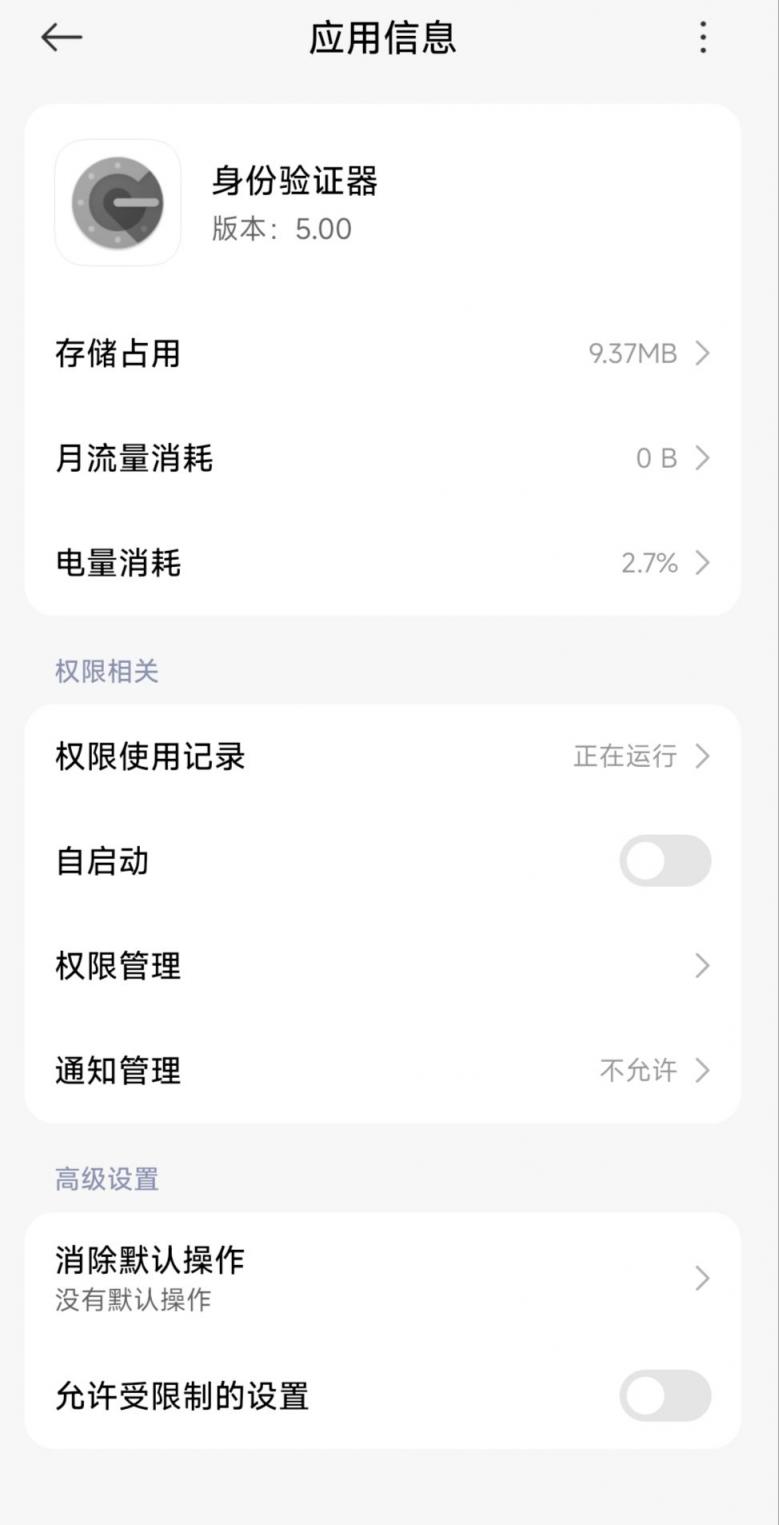Image resolution: width=779 pixels, height=1525 pixels.
Task: Open 存储占用 storage details
Action: (x=382, y=353)
